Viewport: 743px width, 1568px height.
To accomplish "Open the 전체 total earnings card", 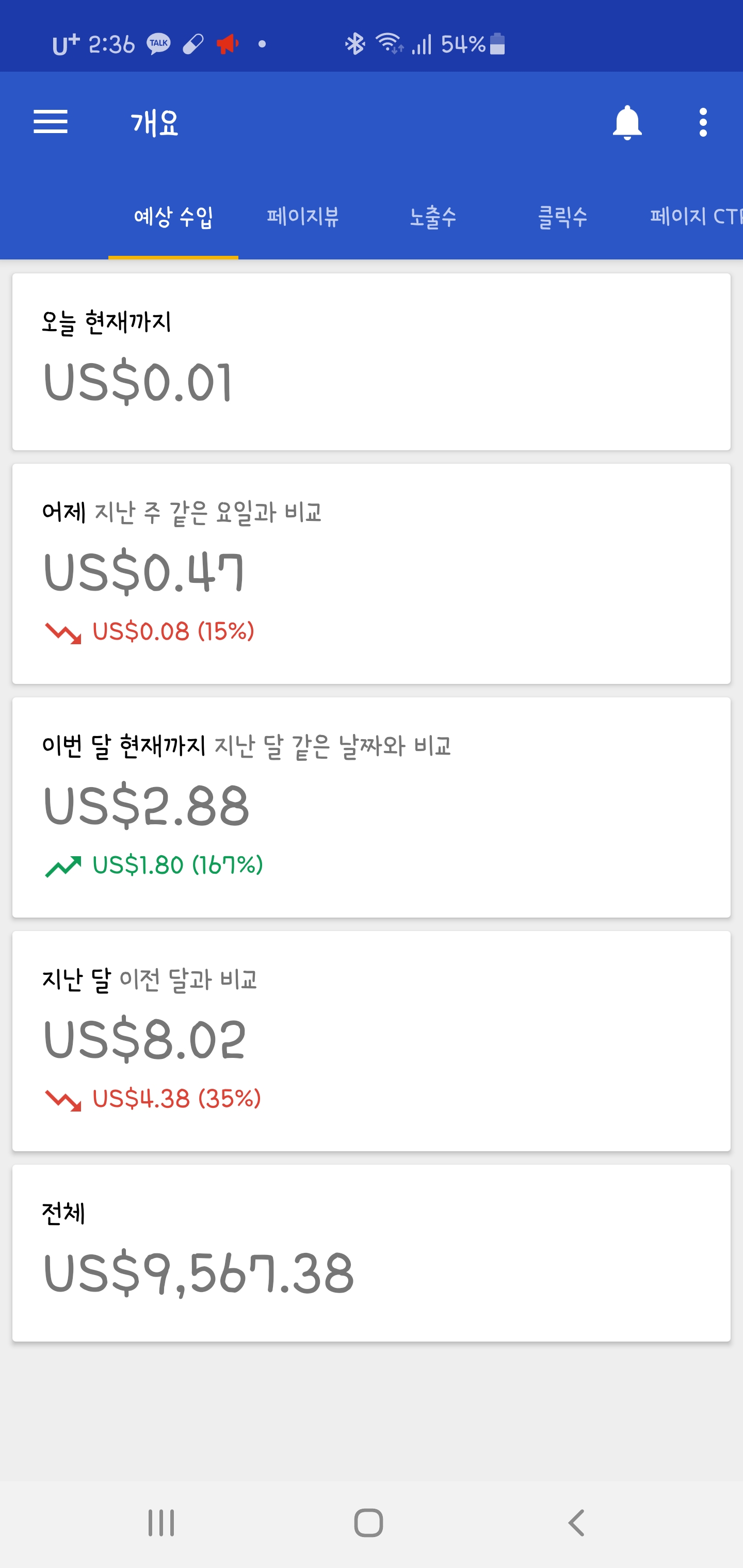I will tap(372, 1253).
